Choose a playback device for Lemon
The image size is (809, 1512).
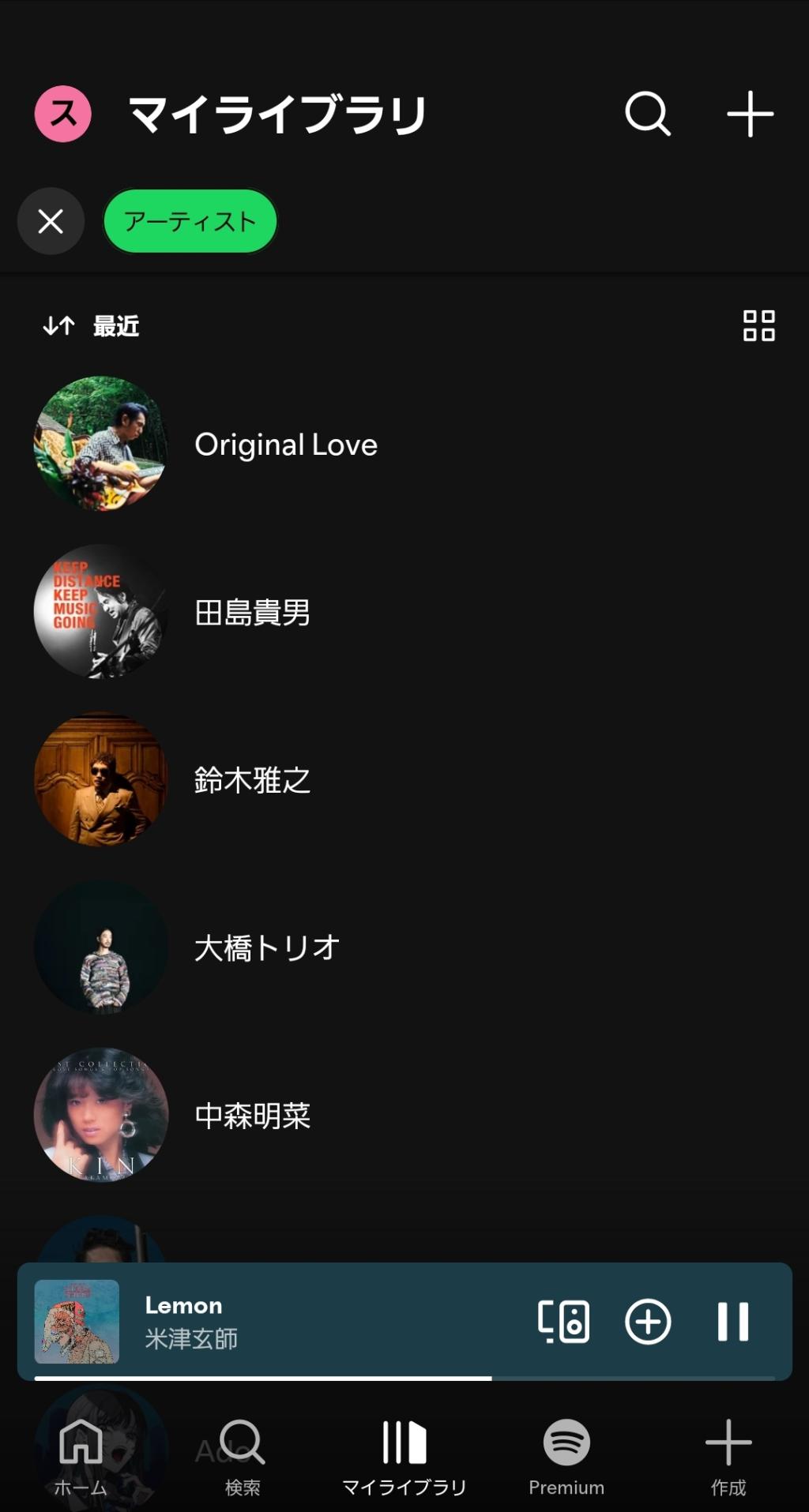click(563, 1321)
